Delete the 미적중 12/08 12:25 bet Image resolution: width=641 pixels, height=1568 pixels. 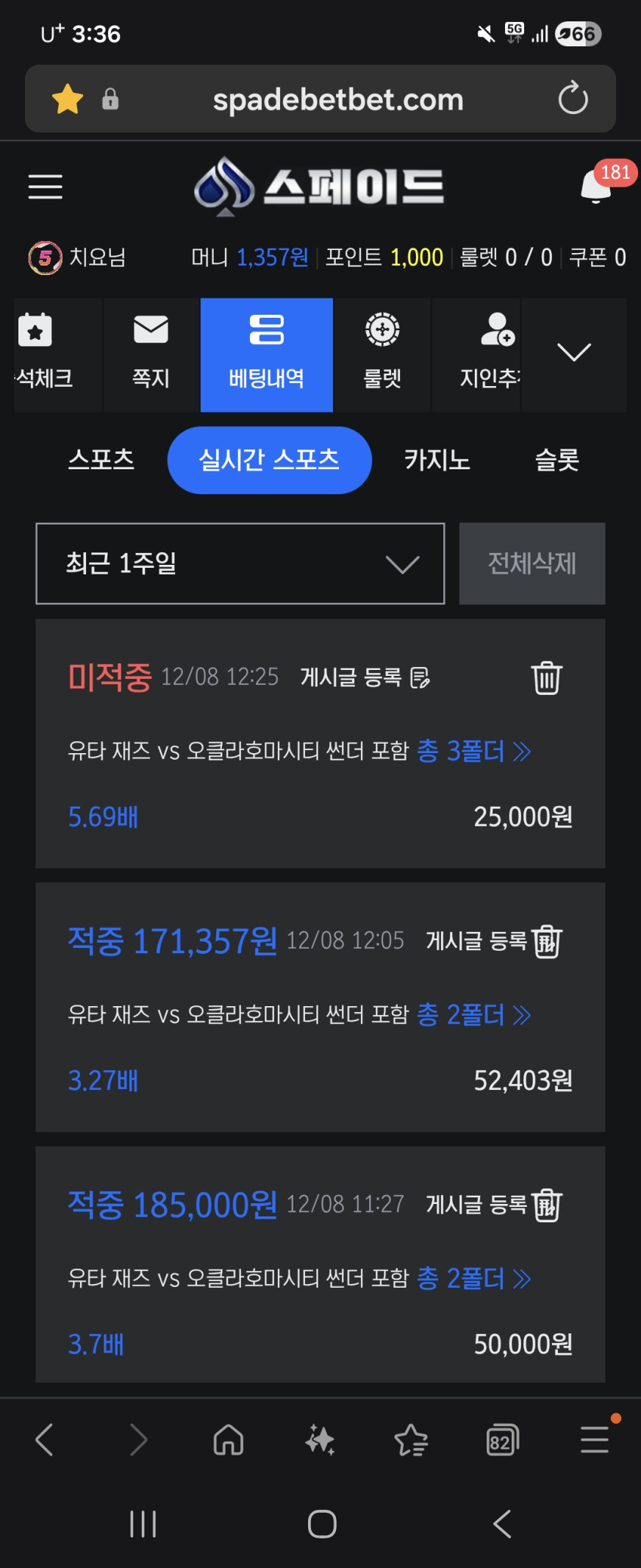click(x=546, y=677)
